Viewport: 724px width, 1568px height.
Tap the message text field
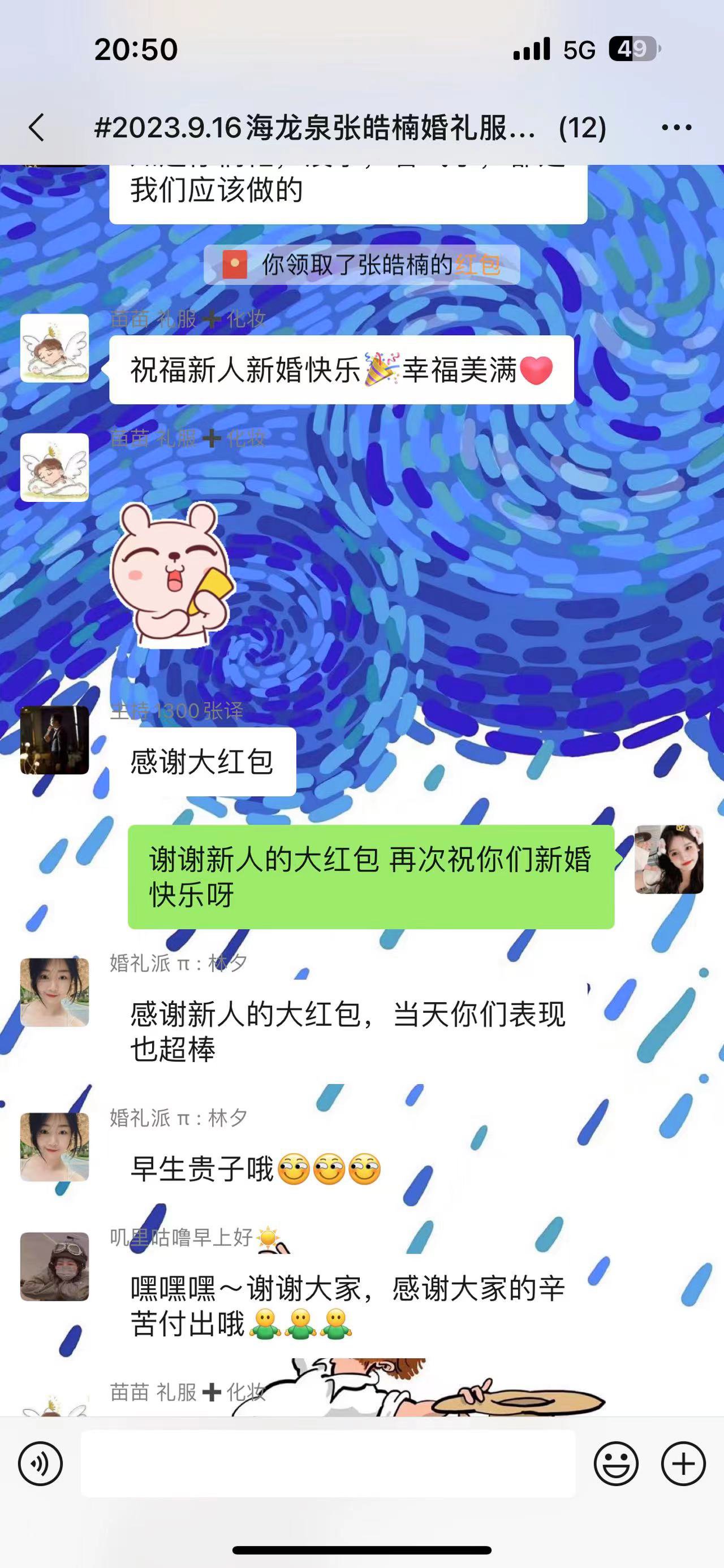click(328, 1463)
